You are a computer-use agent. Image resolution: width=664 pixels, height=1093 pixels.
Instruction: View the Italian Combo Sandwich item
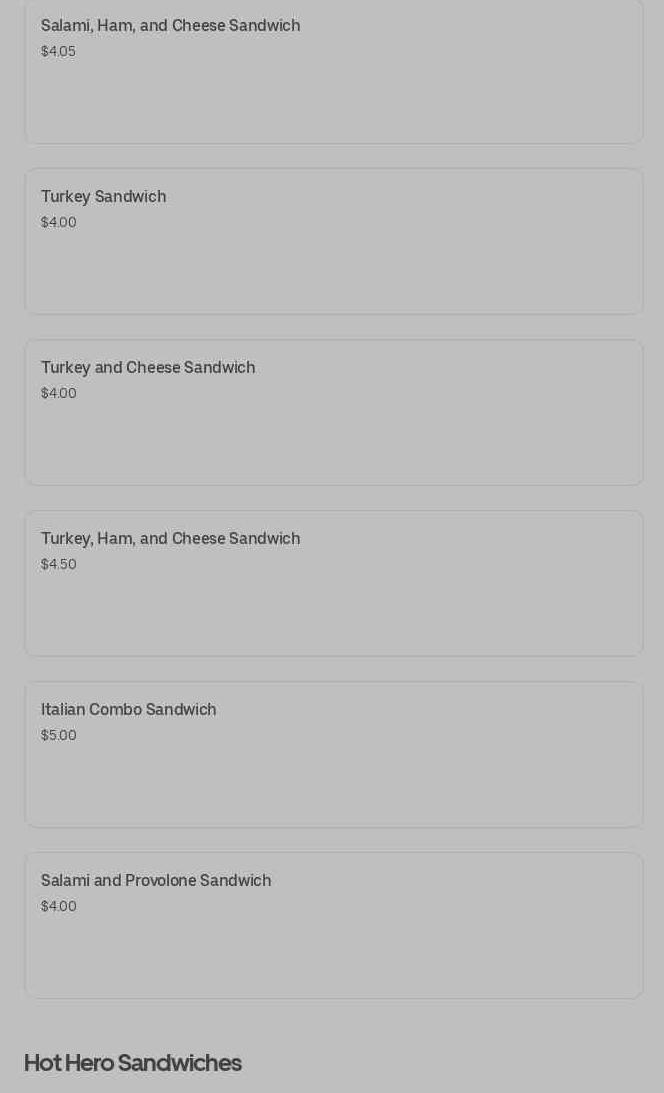point(333,754)
